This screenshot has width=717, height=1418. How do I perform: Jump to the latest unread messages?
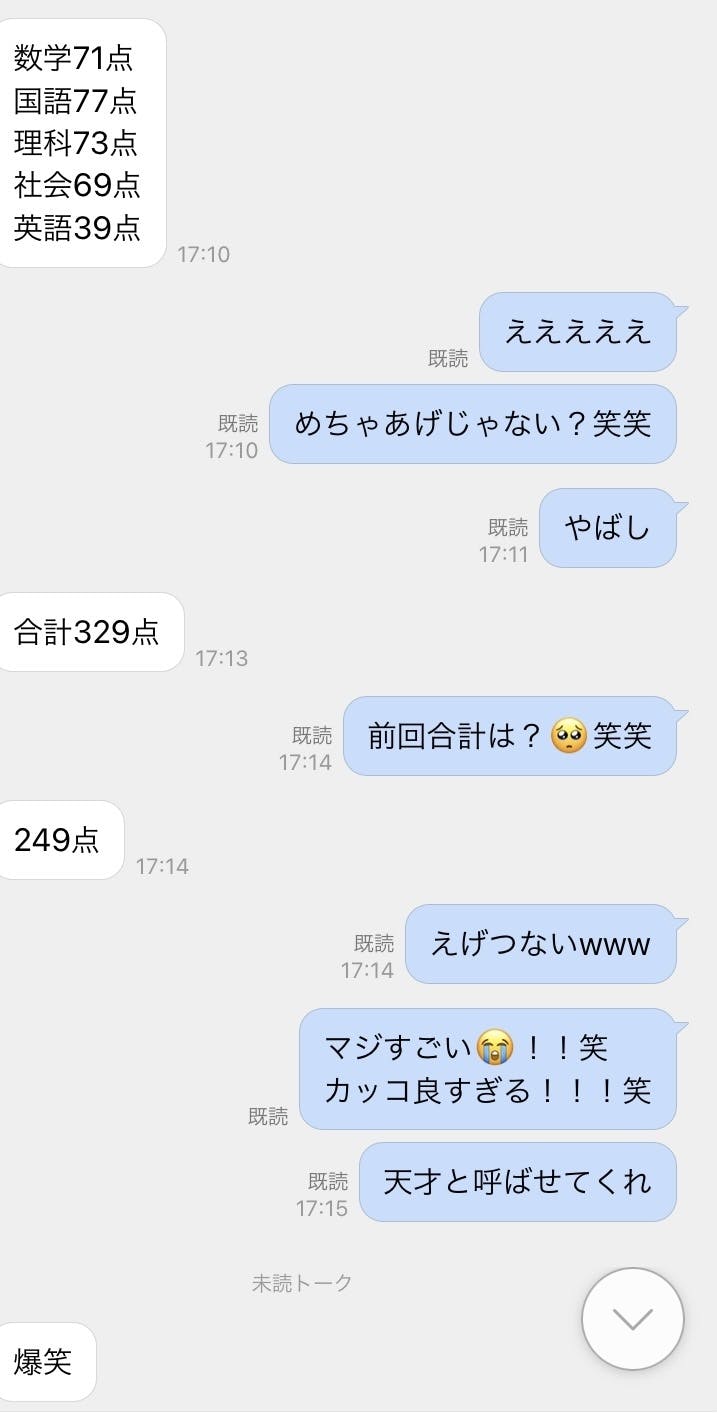pyautogui.click(x=632, y=1319)
